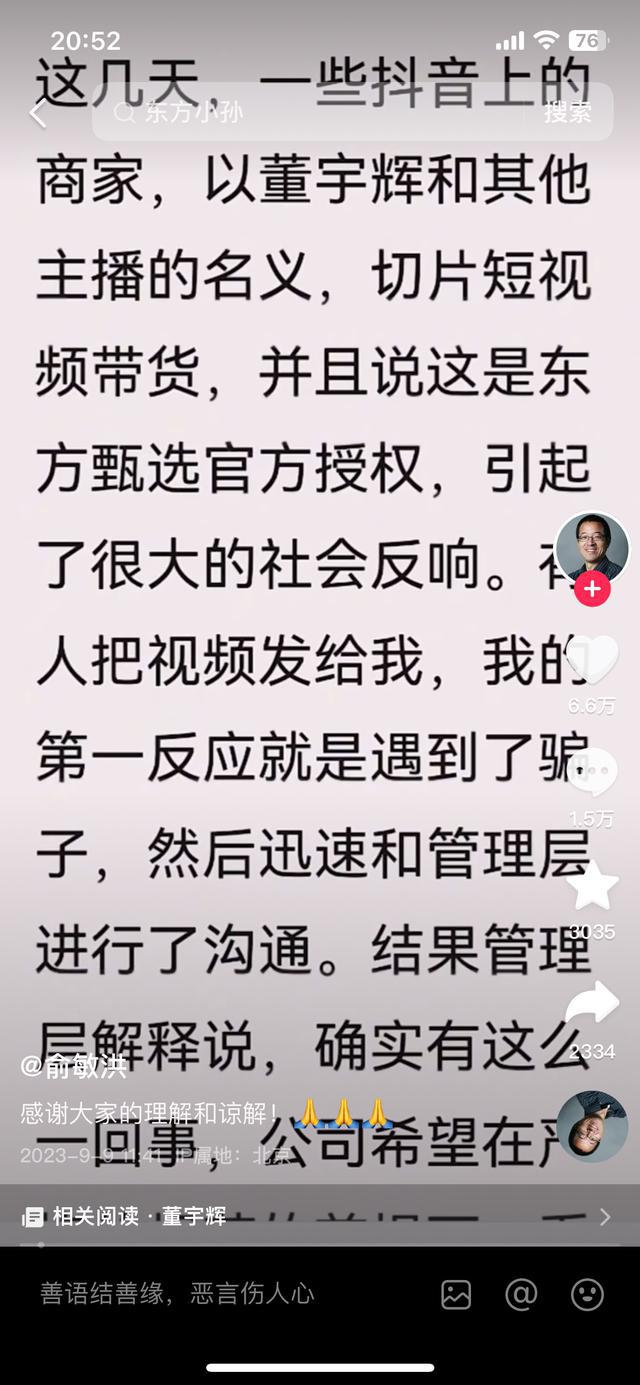Image resolution: width=640 pixels, height=1385 pixels.
Task: Favorite the video with the star icon
Action: click(592, 888)
